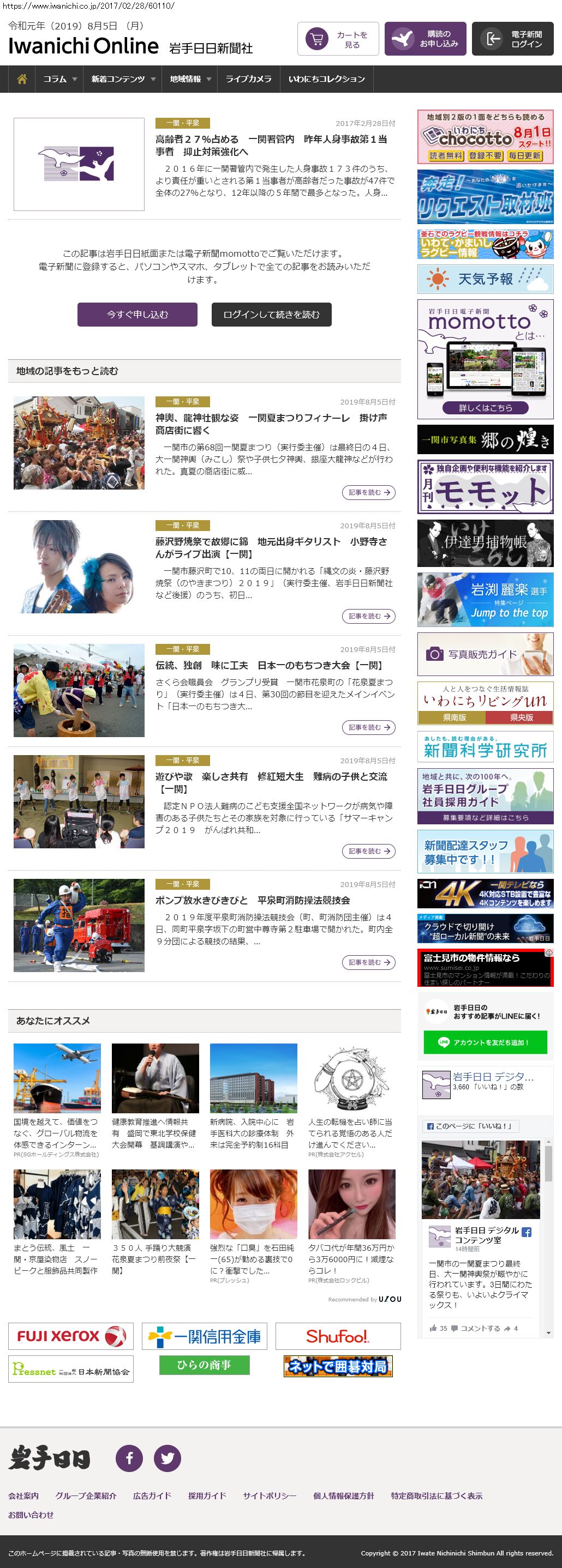Tap 今すぐ申し込む button
This screenshot has width=562, height=1568.
point(137,314)
